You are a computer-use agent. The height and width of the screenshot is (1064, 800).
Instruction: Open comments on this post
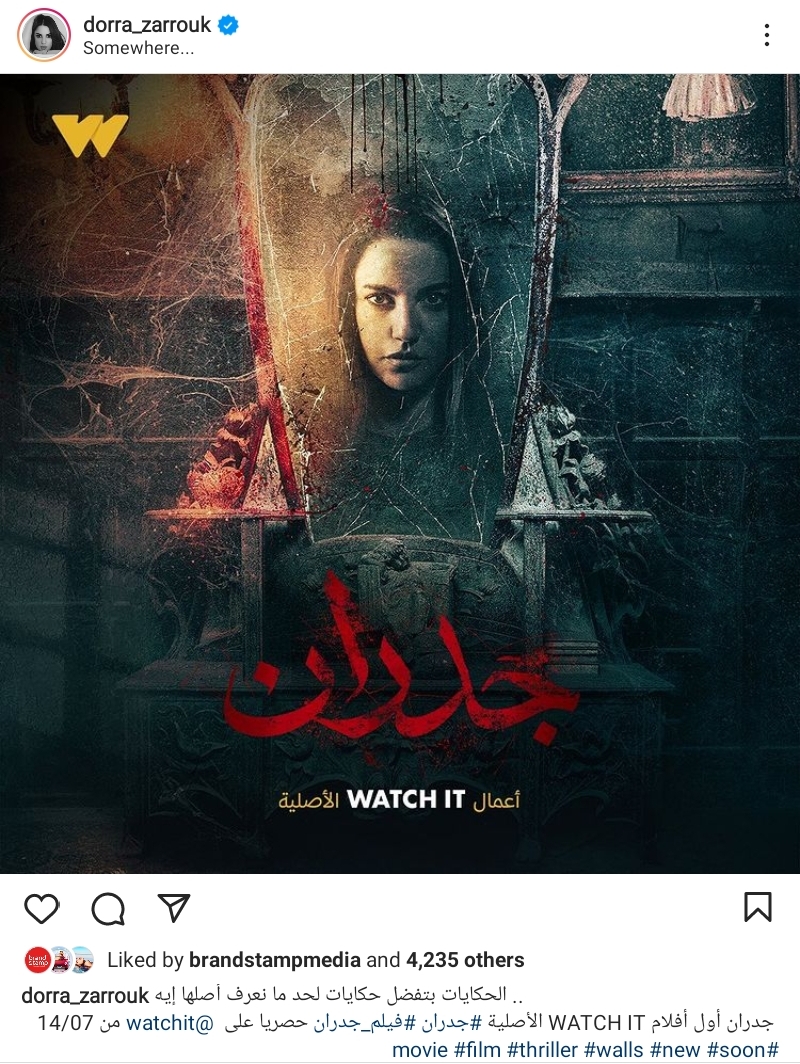pos(108,908)
